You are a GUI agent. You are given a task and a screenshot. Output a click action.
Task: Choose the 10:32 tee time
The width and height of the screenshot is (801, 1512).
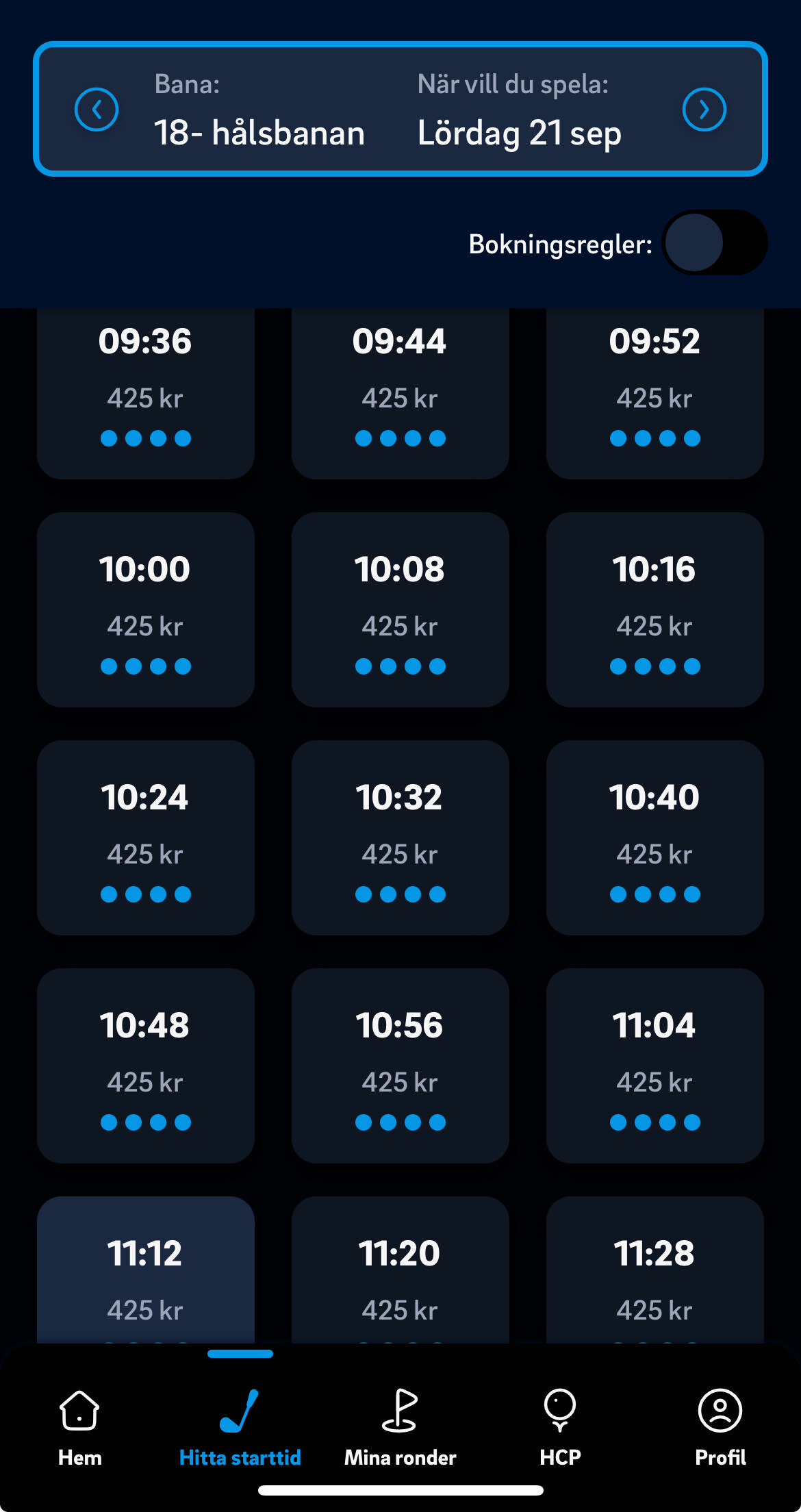click(400, 837)
